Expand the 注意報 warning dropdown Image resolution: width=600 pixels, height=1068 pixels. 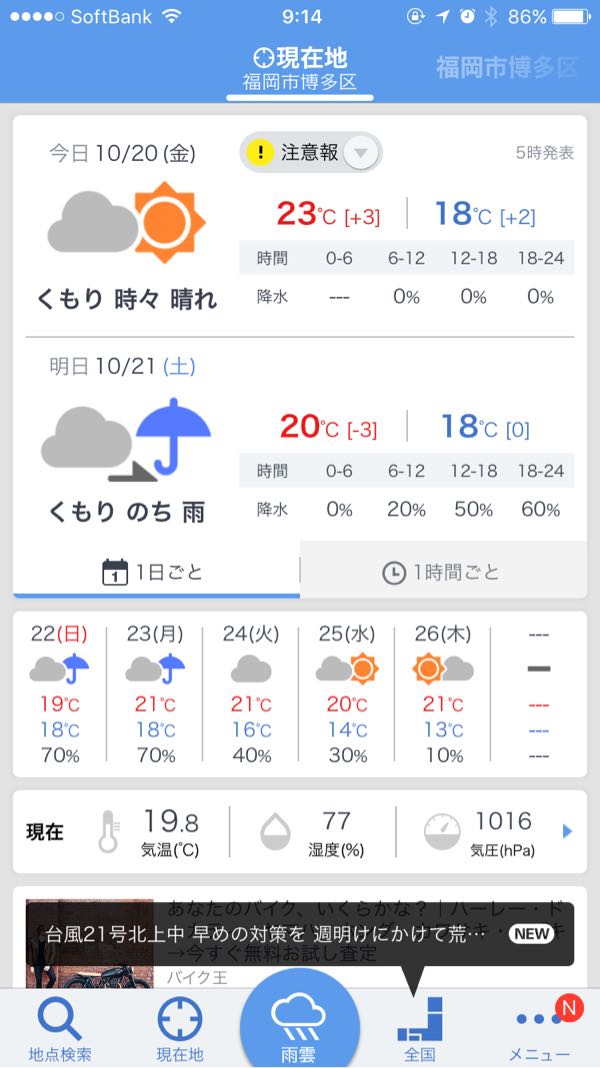pyautogui.click(x=361, y=153)
